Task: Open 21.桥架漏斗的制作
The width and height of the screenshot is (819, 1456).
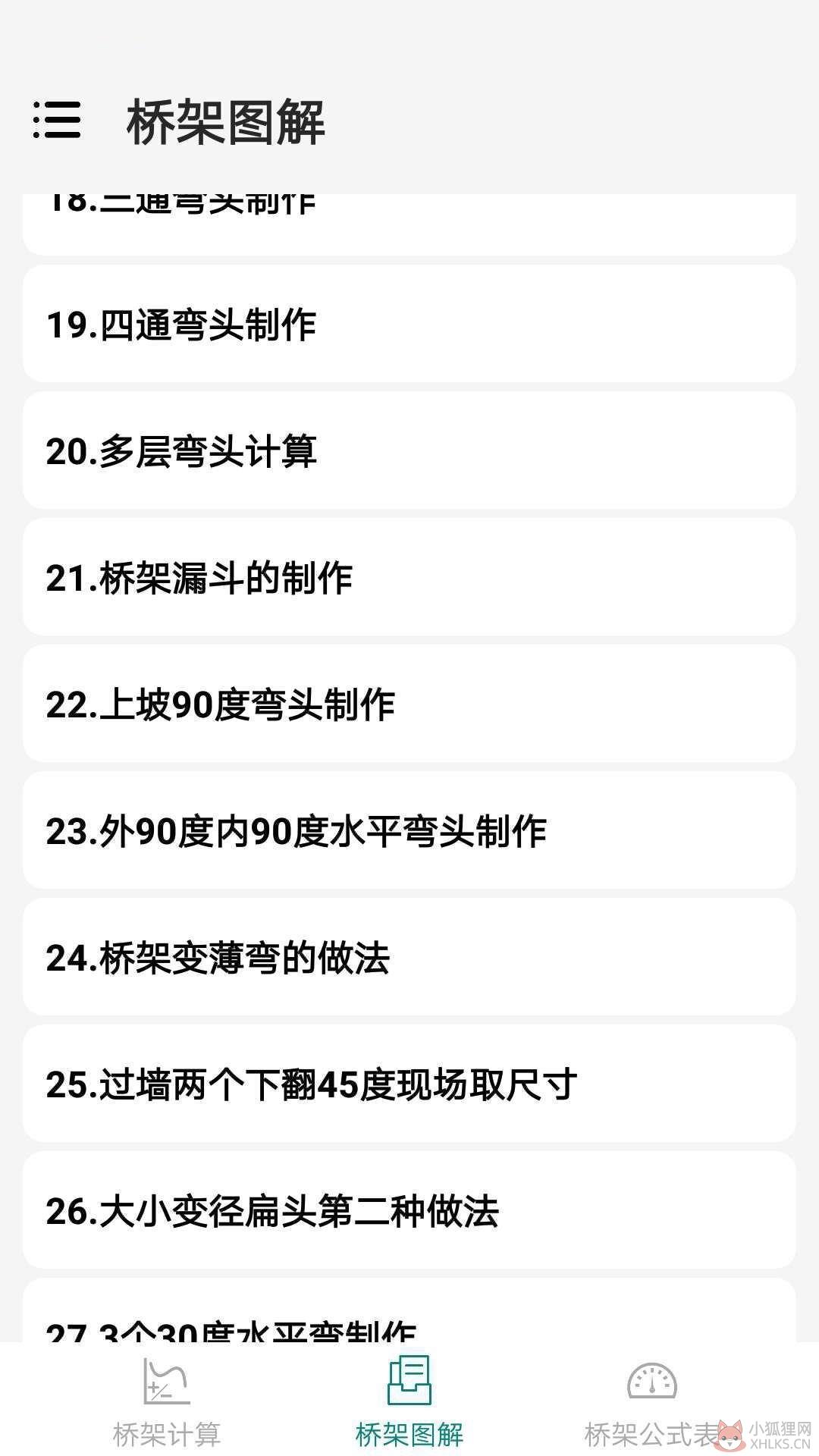Action: coord(409,577)
